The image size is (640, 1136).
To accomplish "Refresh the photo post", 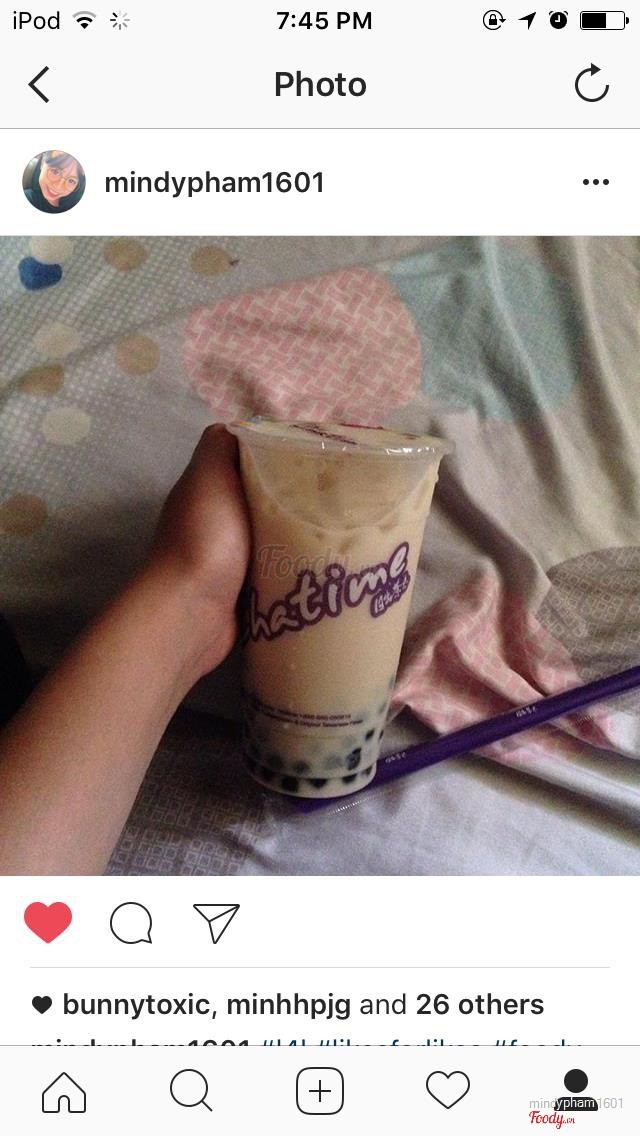I will tap(591, 85).
